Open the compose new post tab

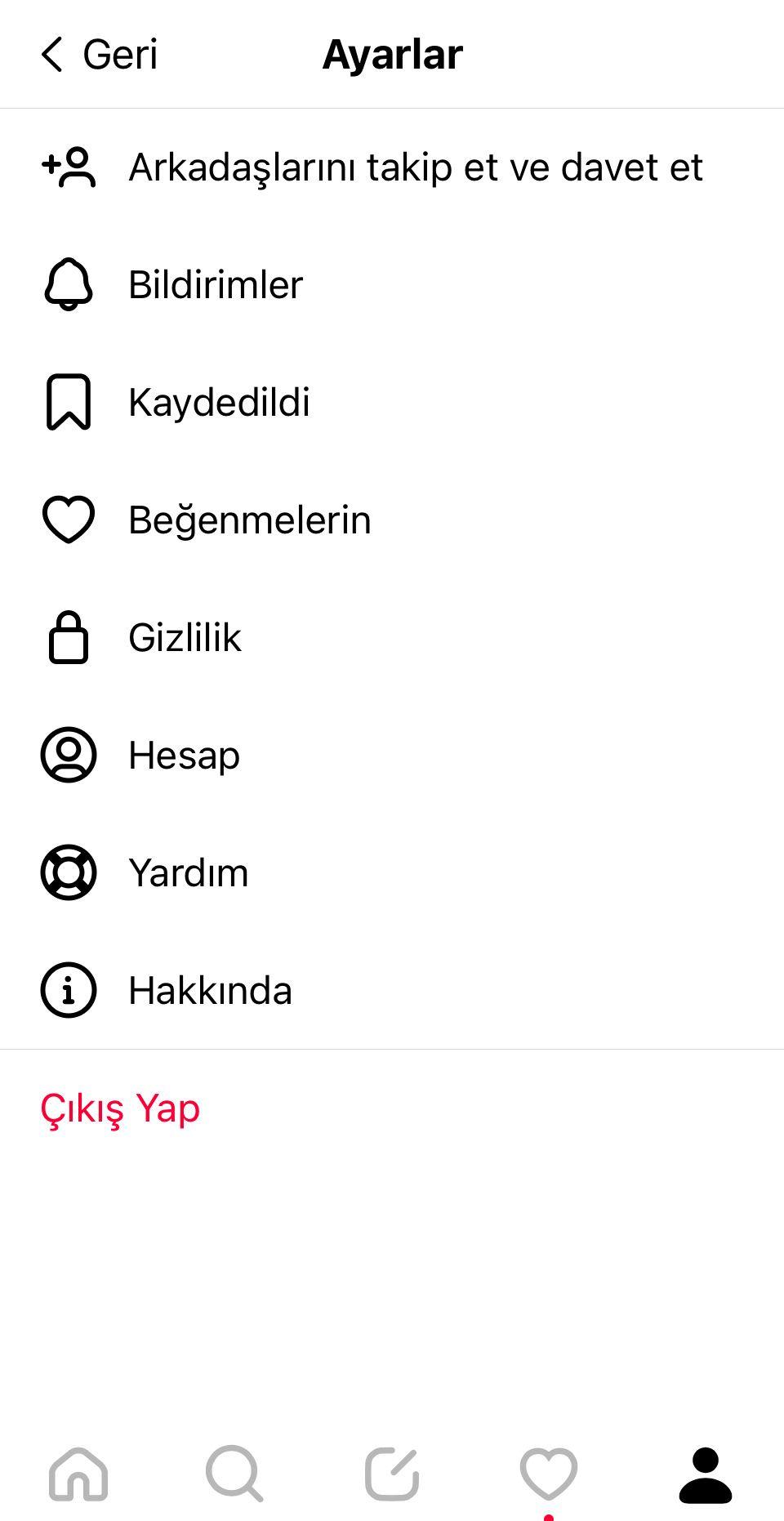(392, 1474)
